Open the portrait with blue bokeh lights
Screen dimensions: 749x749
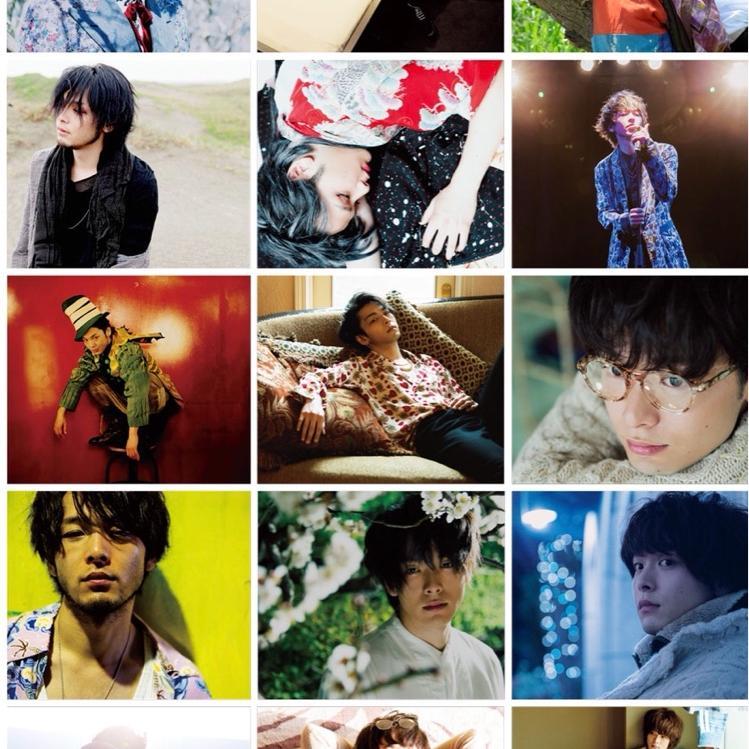[629, 595]
